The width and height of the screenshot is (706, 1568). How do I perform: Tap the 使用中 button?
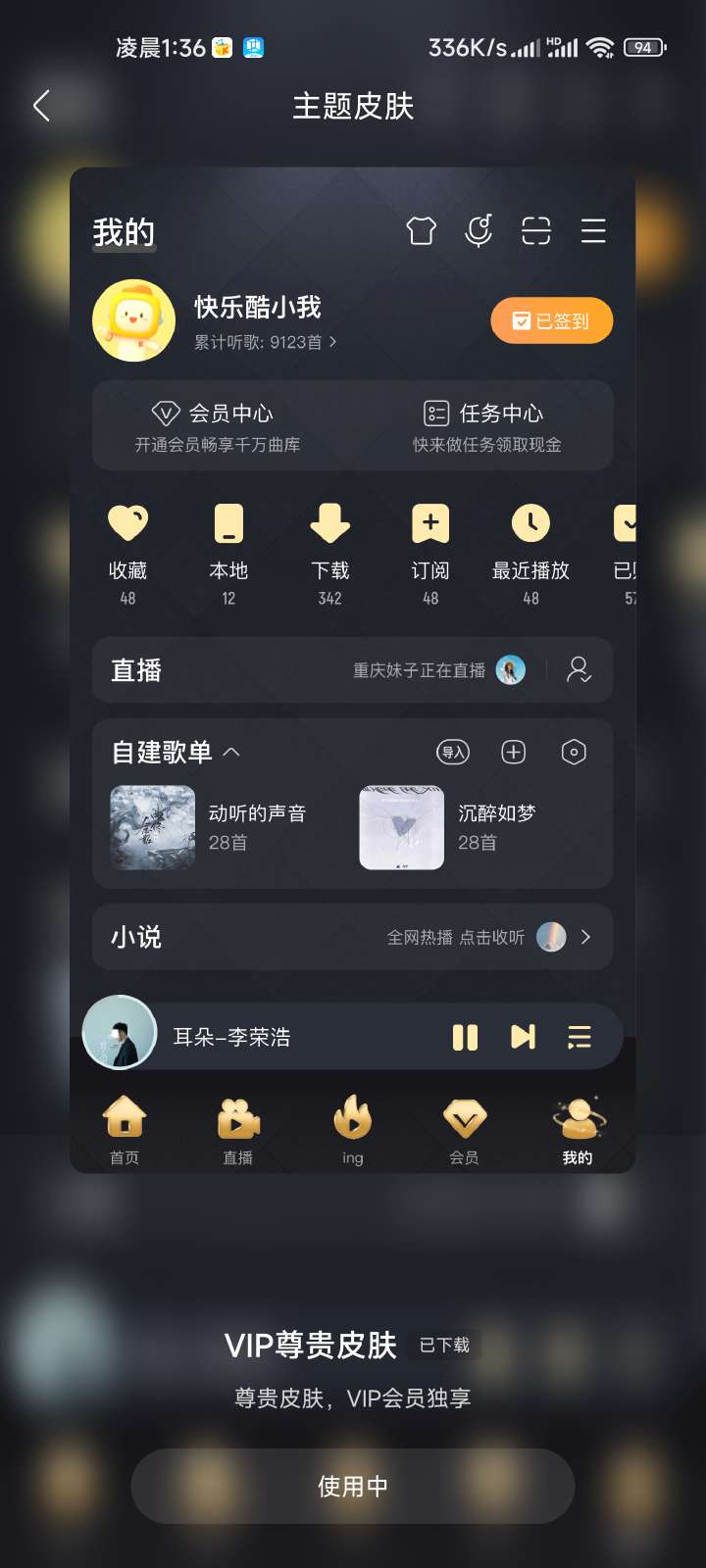point(353,1486)
